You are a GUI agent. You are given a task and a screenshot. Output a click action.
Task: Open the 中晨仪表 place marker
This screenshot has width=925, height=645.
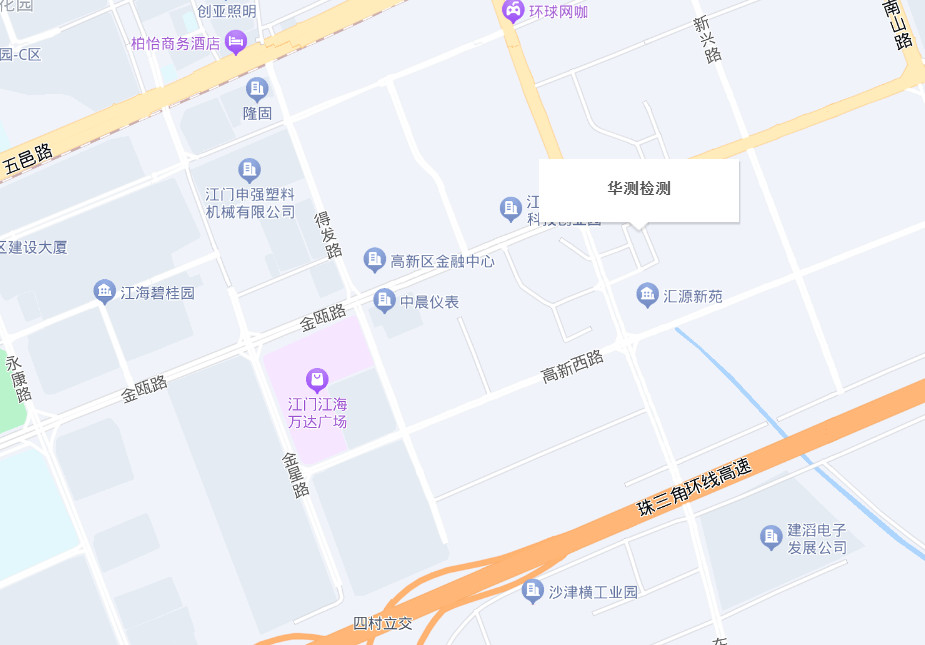pyautogui.click(x=384, y=300)
